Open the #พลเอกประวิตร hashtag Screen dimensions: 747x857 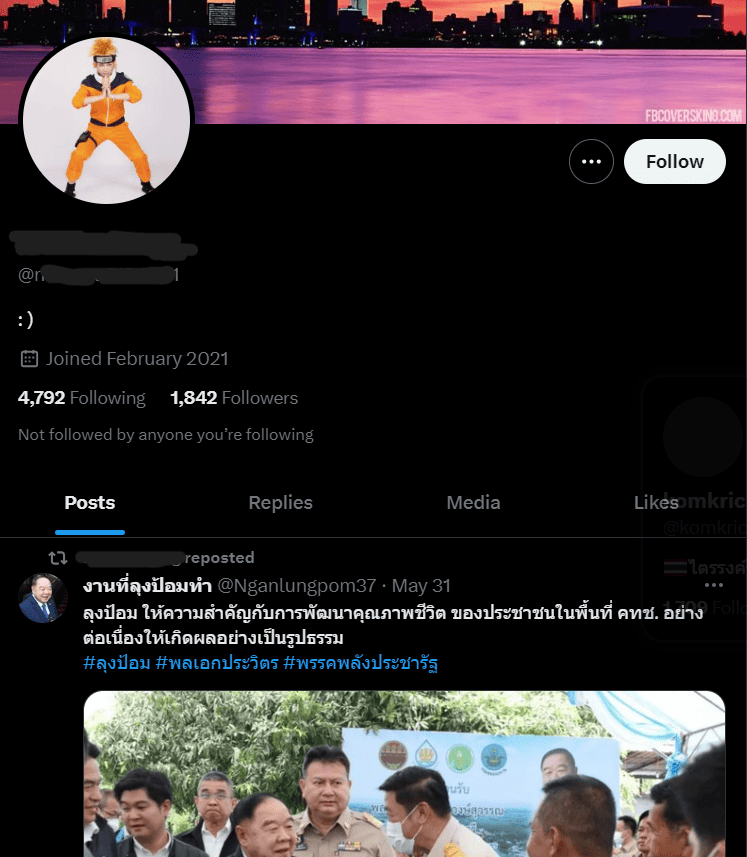pyautogui.click(x=217, y=662)
